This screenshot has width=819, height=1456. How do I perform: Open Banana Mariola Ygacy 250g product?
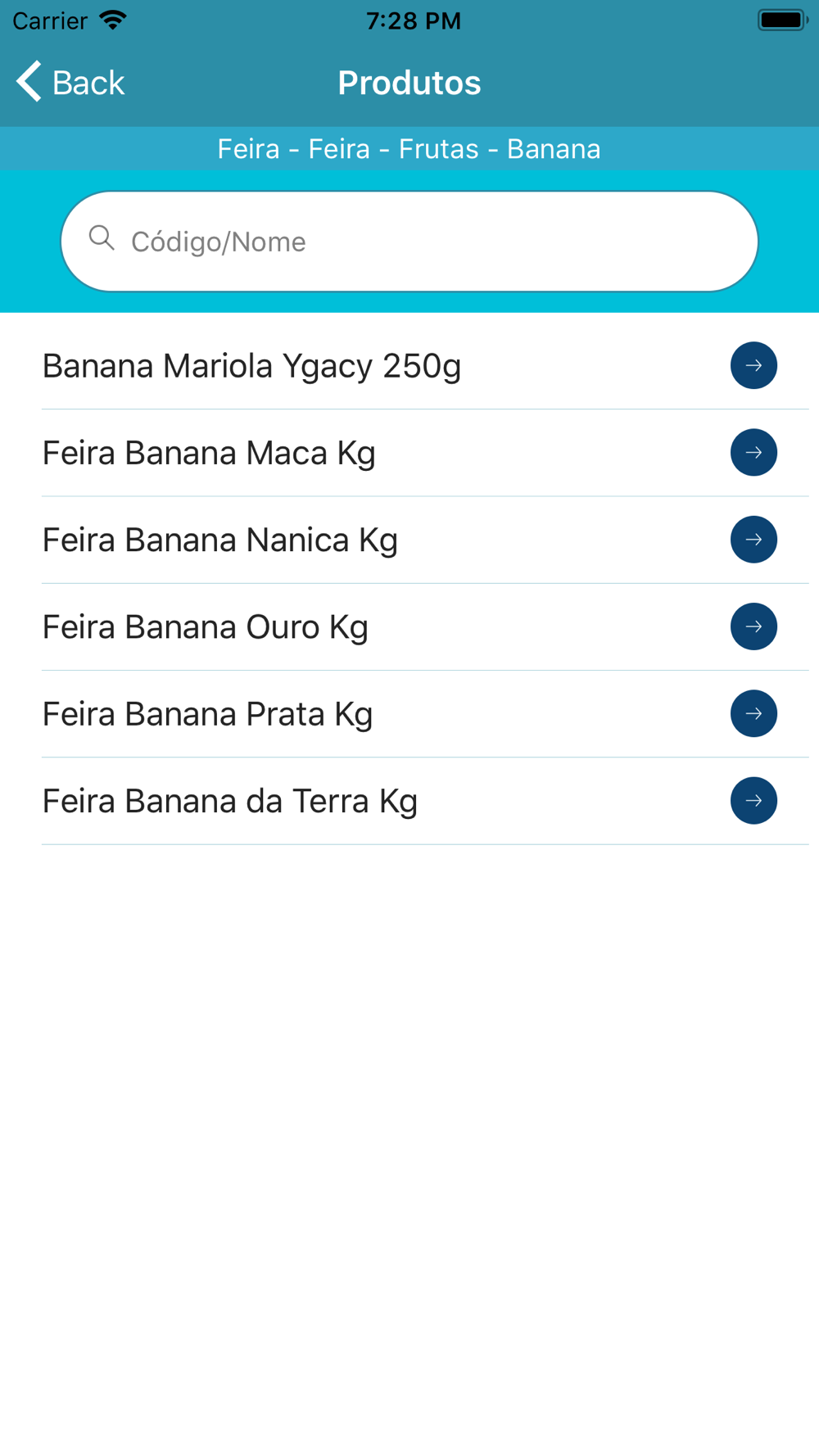point(409,365)
